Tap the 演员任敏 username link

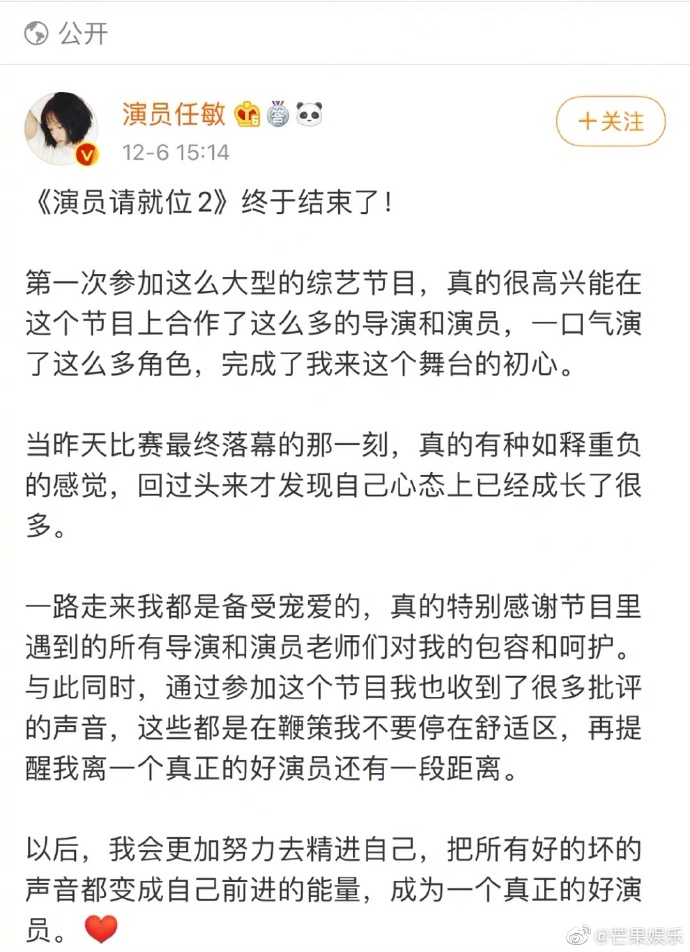(x=174, y=115)
